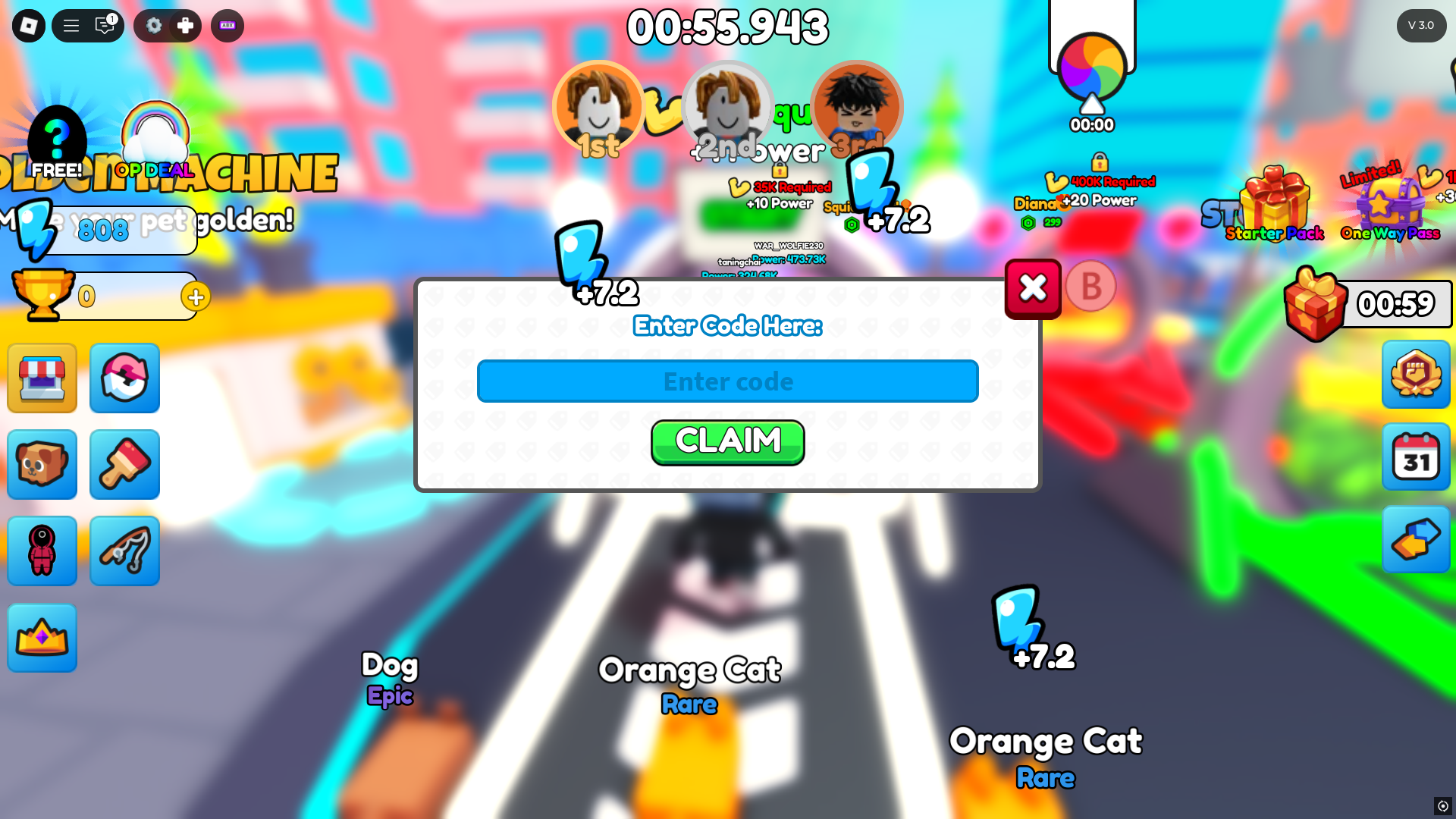The width and height of the screenshot is (1456, 819).
Task: Open the settings gear icon
Action: click(x=154, y=26)
